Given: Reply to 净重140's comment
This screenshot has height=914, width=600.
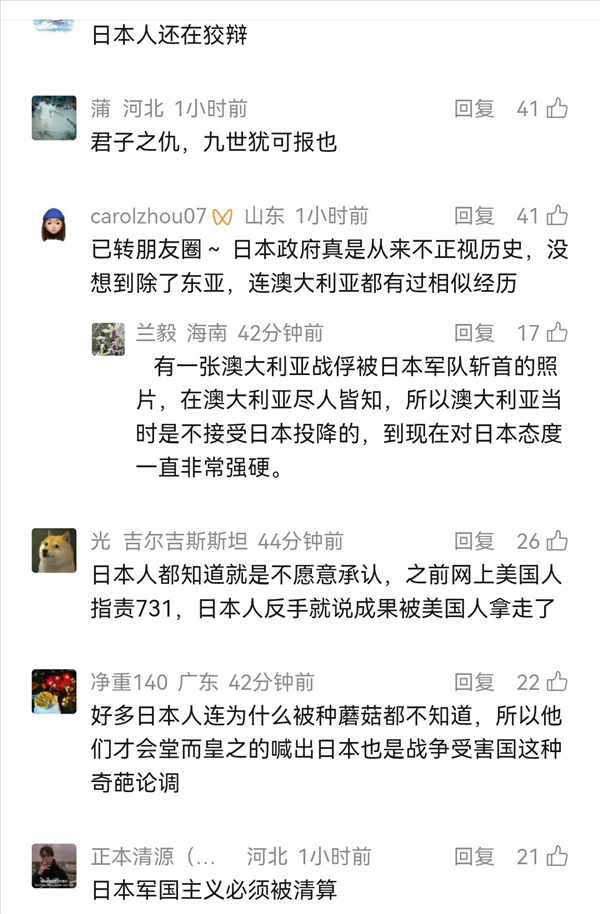Looking at the screenshot, I should tap(474, 682).
